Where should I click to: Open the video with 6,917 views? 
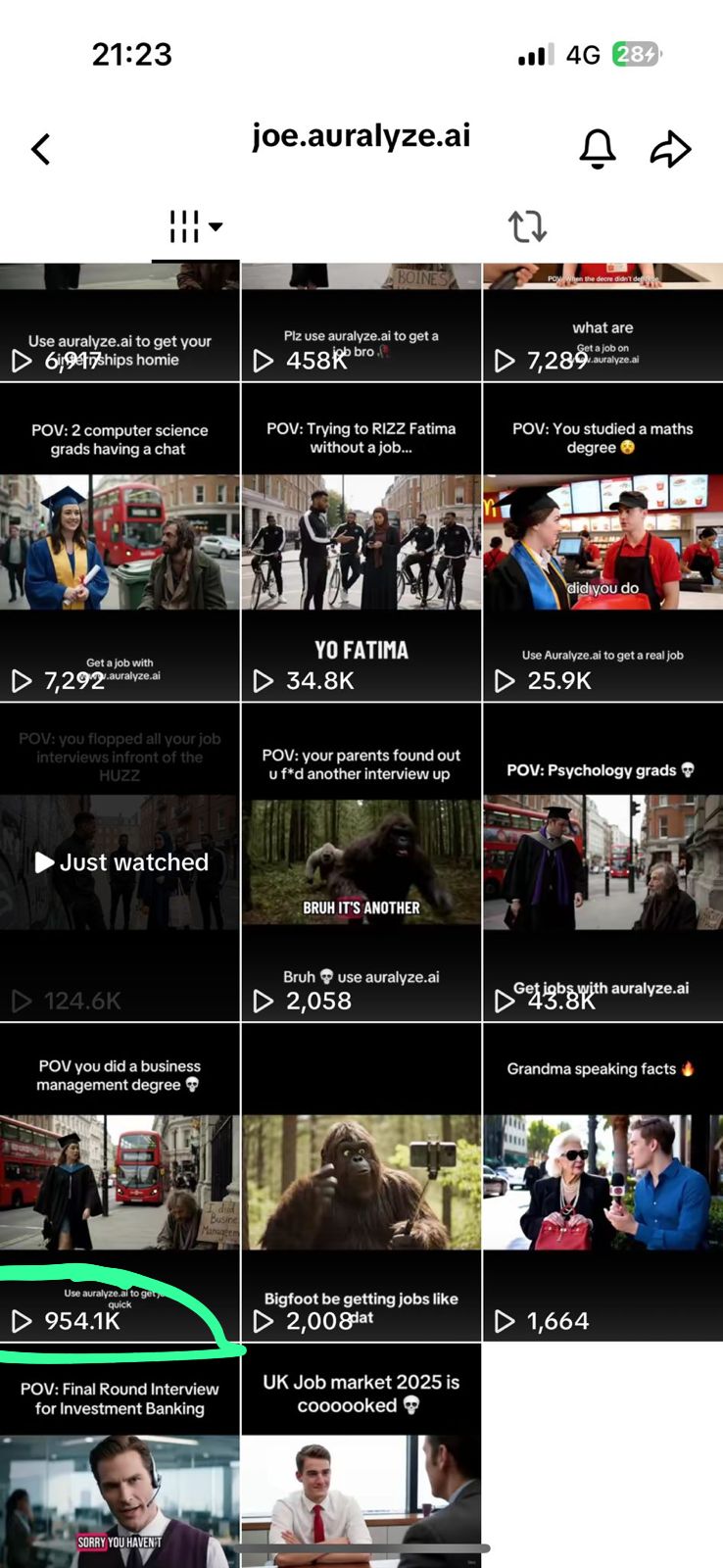tap(120, 321)
